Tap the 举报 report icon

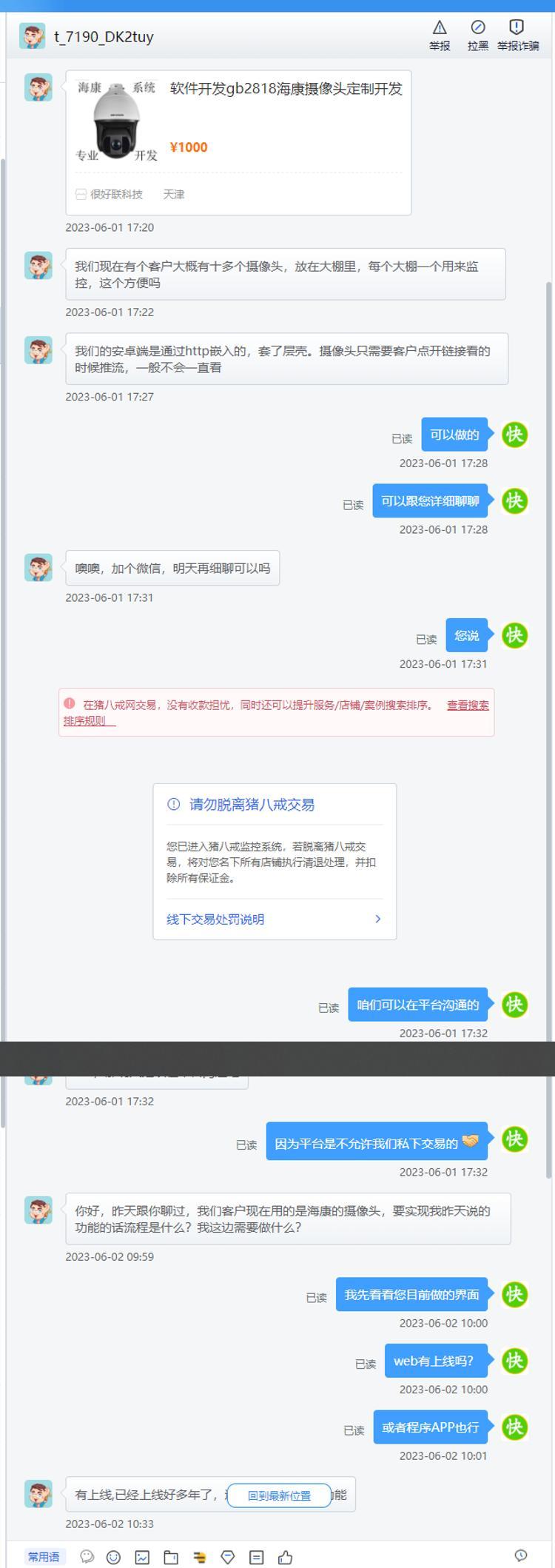tap(440, 35)
